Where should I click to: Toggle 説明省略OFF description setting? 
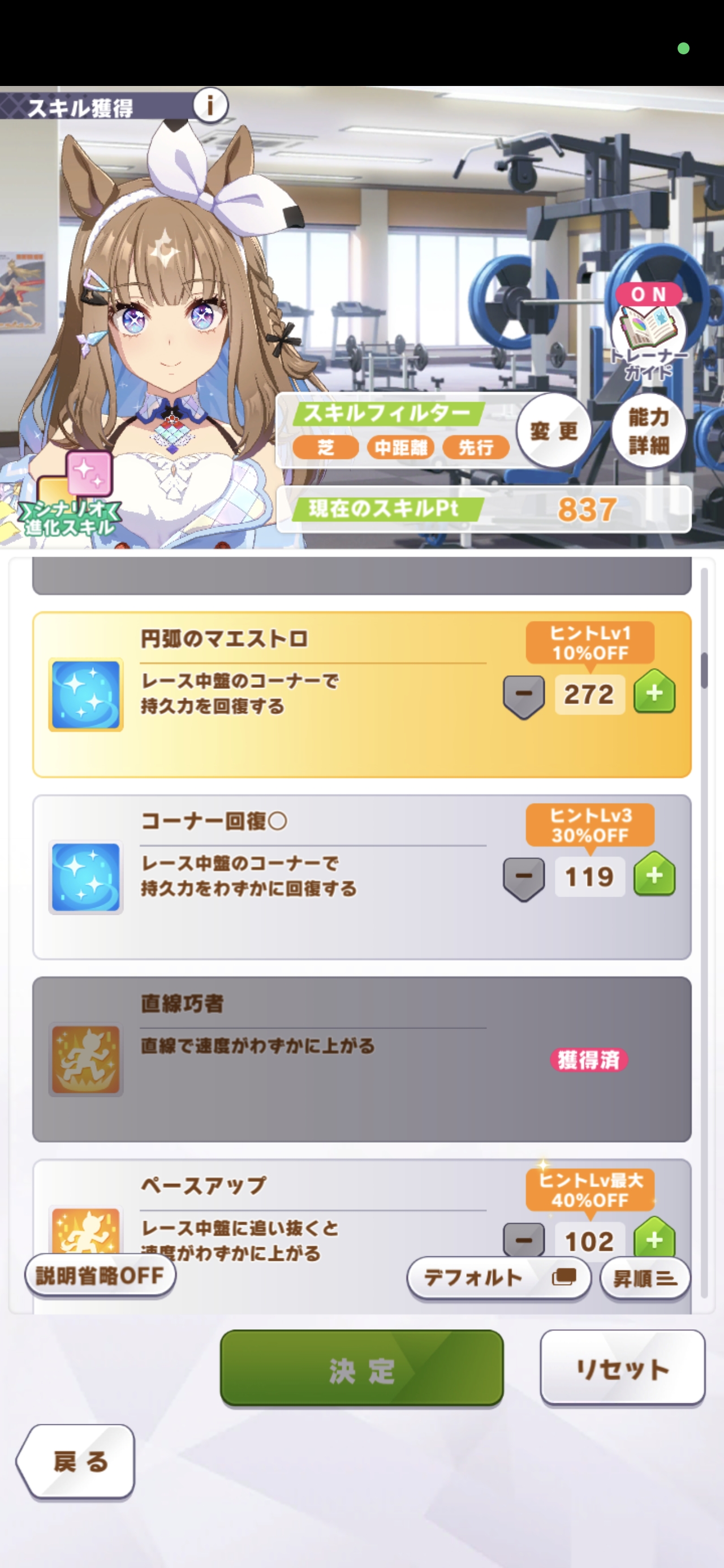point(101,1274)
